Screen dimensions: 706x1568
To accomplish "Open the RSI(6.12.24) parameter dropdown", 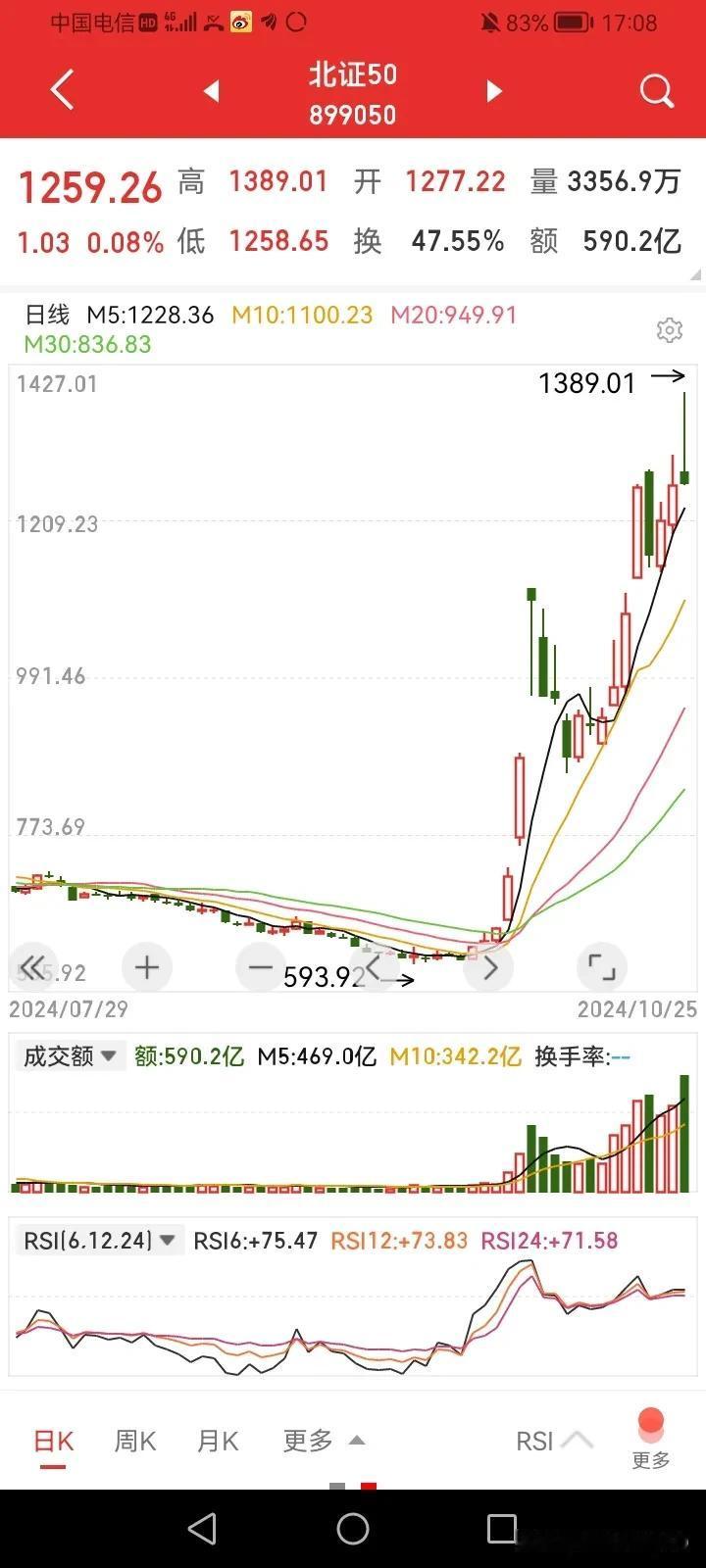I will point(100,1240).
